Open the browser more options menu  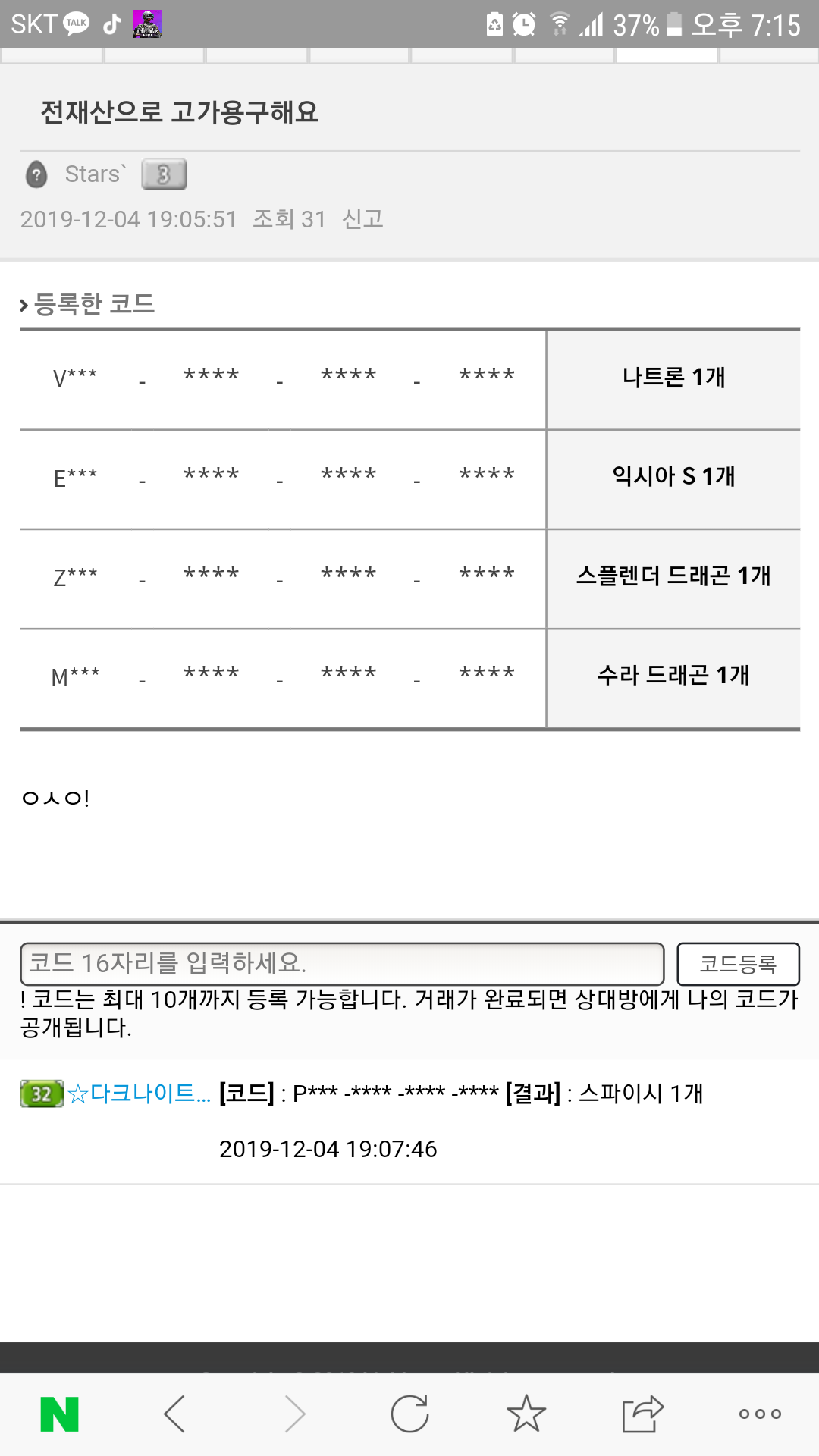tap(760, 1414)
